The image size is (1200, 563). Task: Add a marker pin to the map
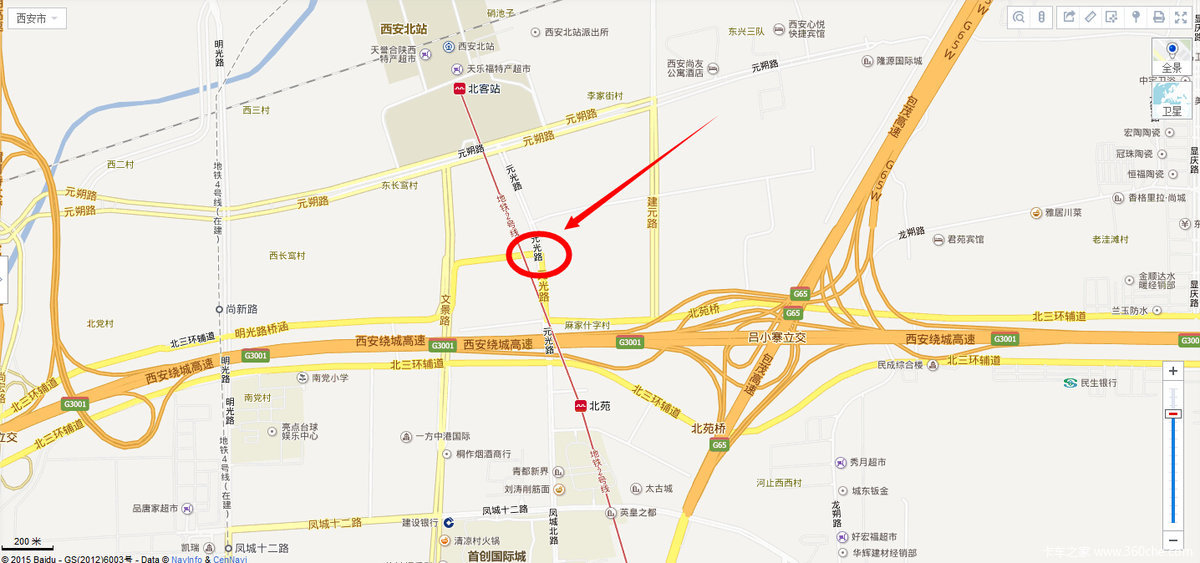coord(1136,18)
